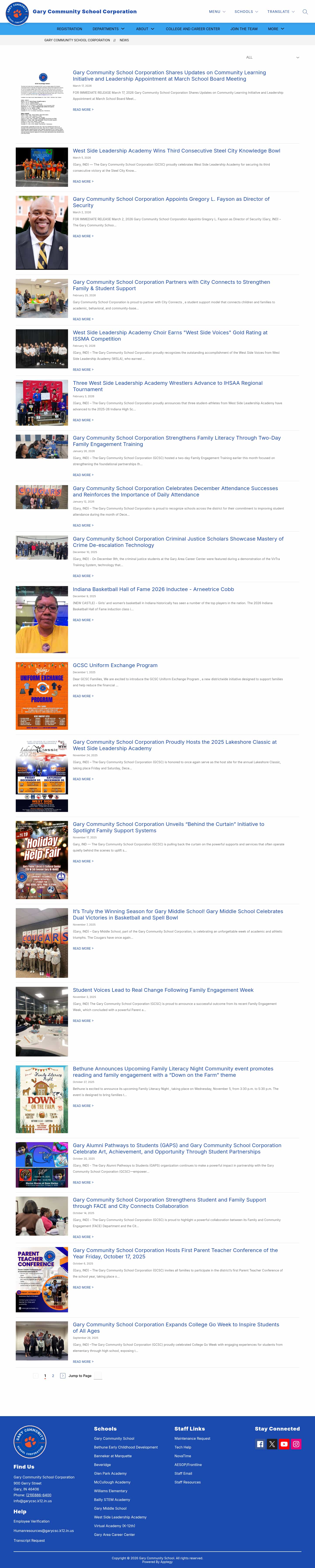Open Gary Middle School footer link

[110, 1508]
